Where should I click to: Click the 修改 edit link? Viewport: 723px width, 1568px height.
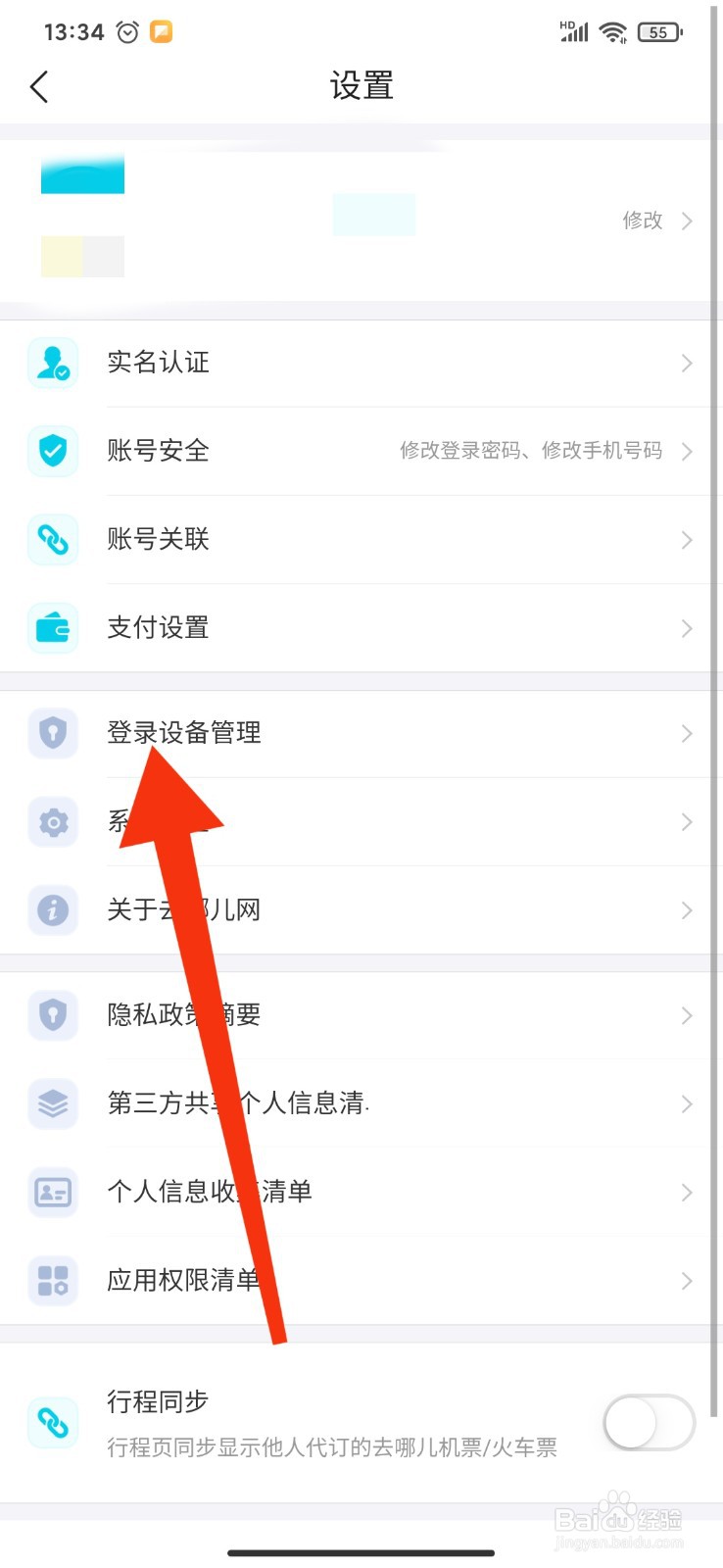642,221
